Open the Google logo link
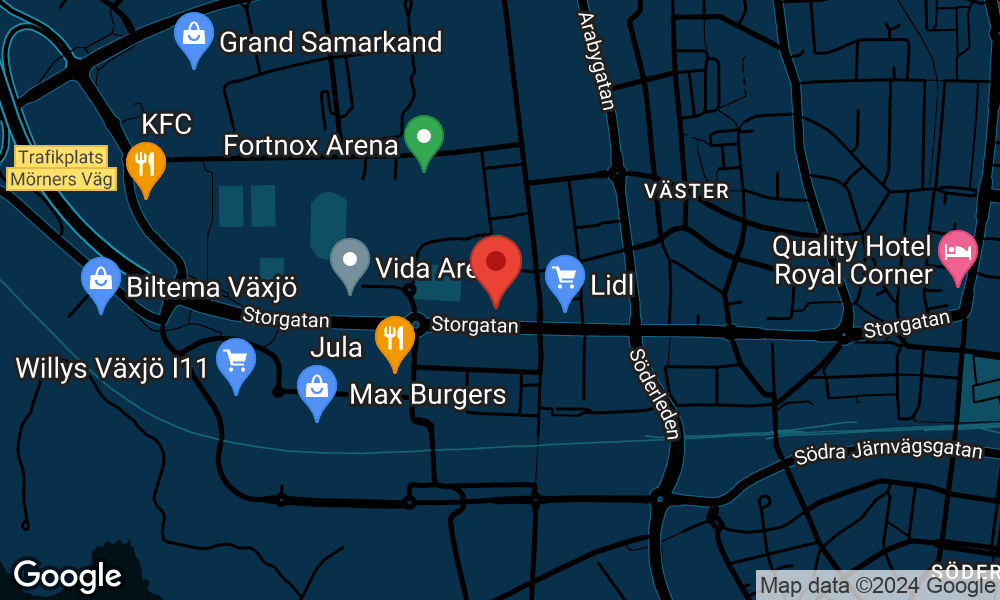 [x=67, y=576]
